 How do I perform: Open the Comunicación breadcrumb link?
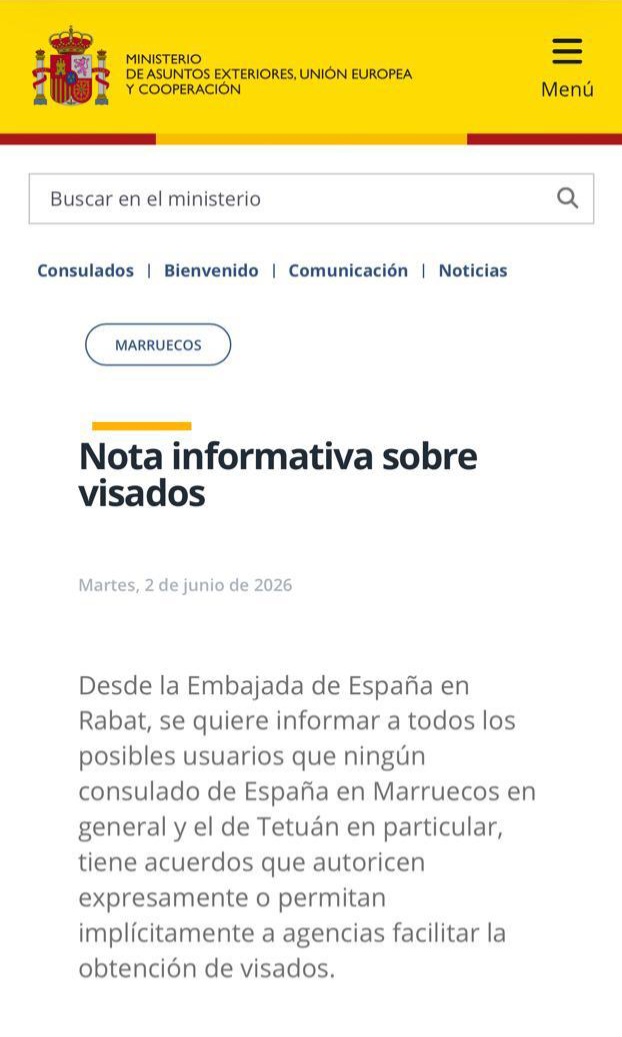(x=348, y=270)
